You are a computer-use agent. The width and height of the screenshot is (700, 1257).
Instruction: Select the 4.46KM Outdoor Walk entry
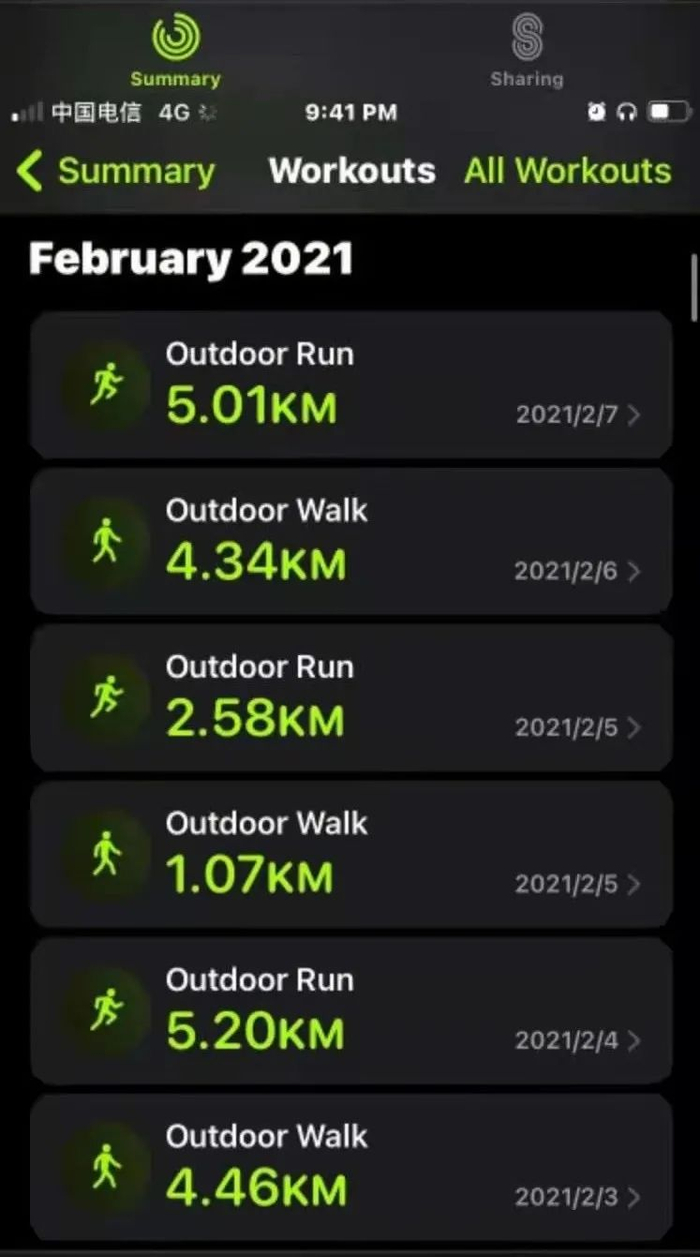[350, 1166]
